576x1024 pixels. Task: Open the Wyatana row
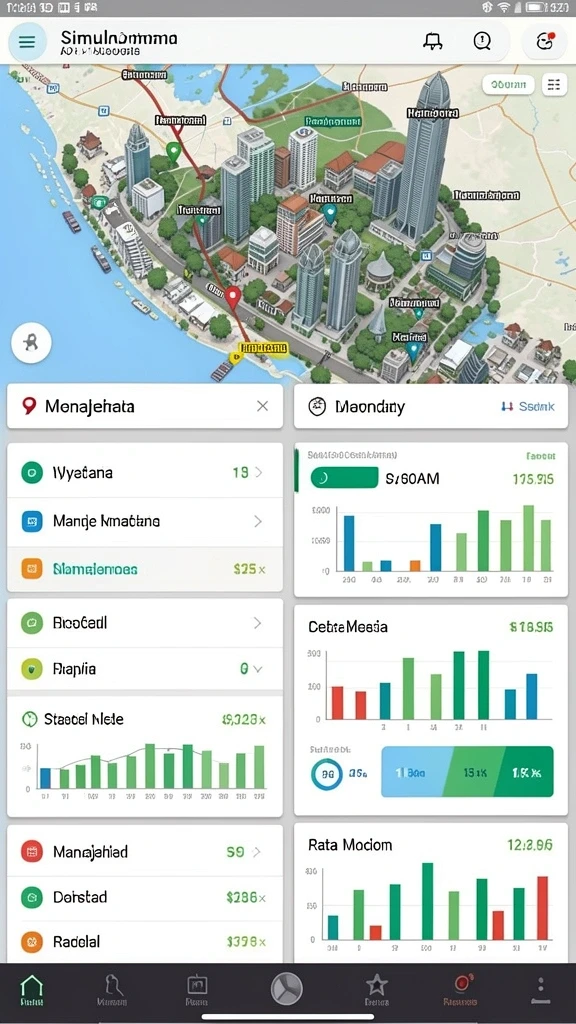pyautogui.click(x=145, y=472)
